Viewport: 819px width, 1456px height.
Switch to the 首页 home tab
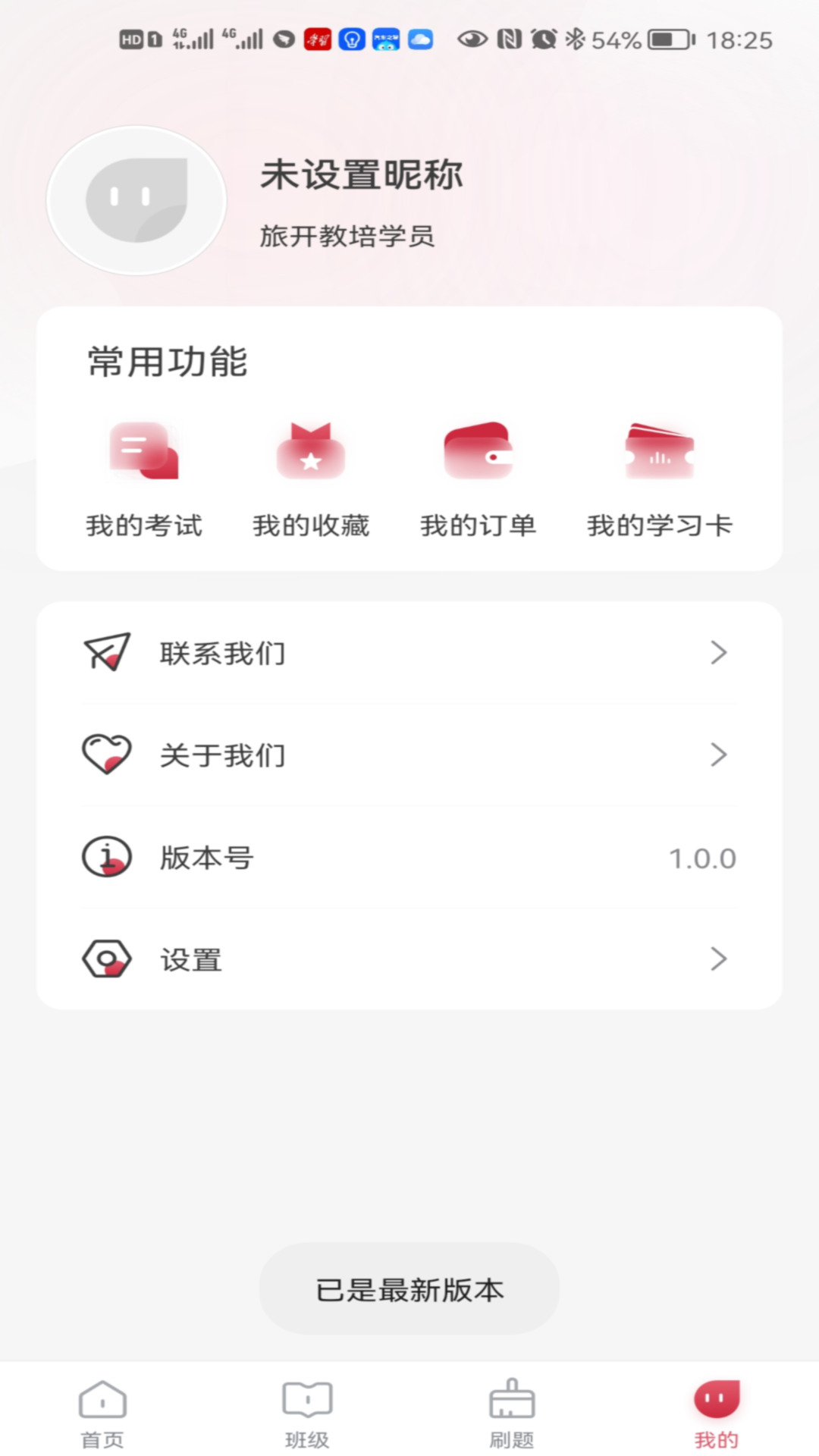click(x=102, y=1412)
